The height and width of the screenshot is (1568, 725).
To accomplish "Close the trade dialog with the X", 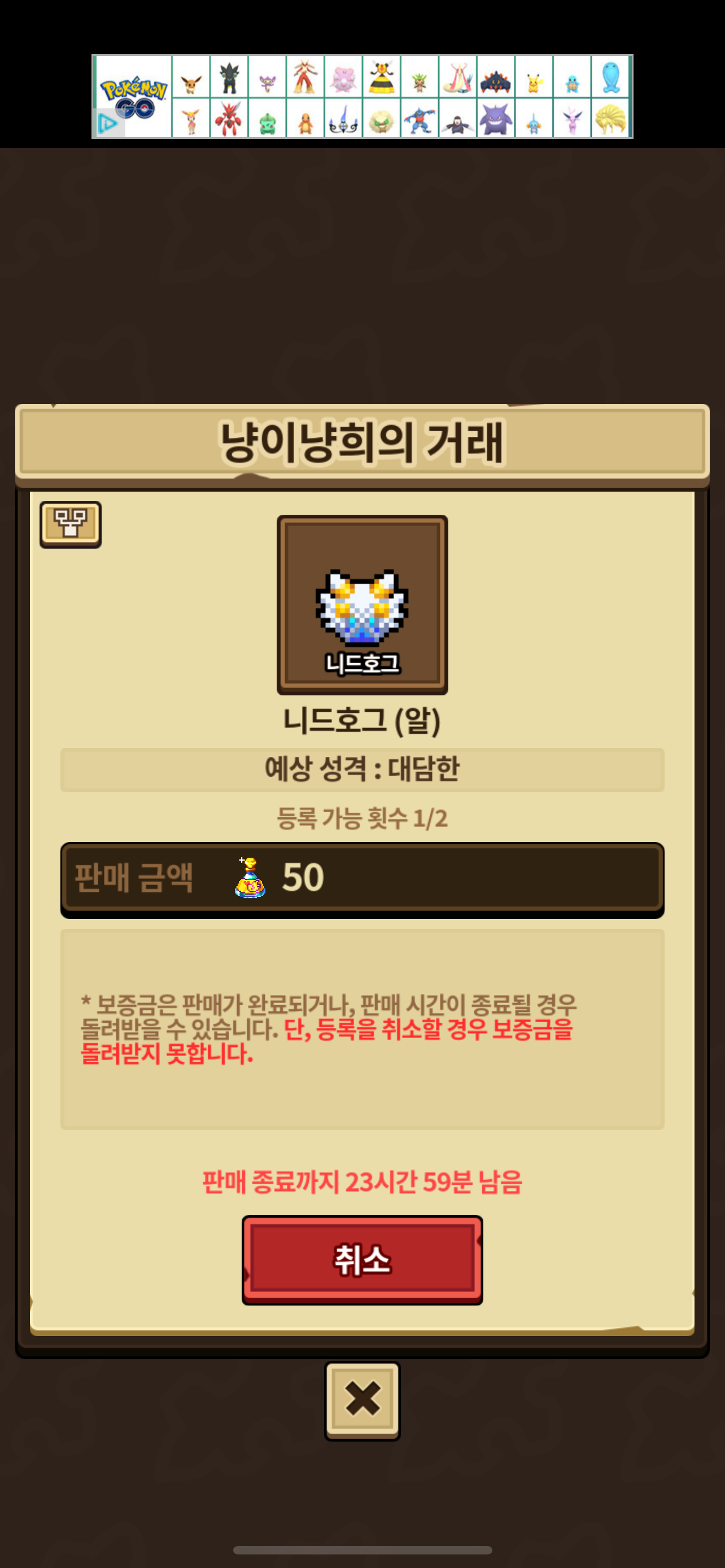I will click(362, 1400).
